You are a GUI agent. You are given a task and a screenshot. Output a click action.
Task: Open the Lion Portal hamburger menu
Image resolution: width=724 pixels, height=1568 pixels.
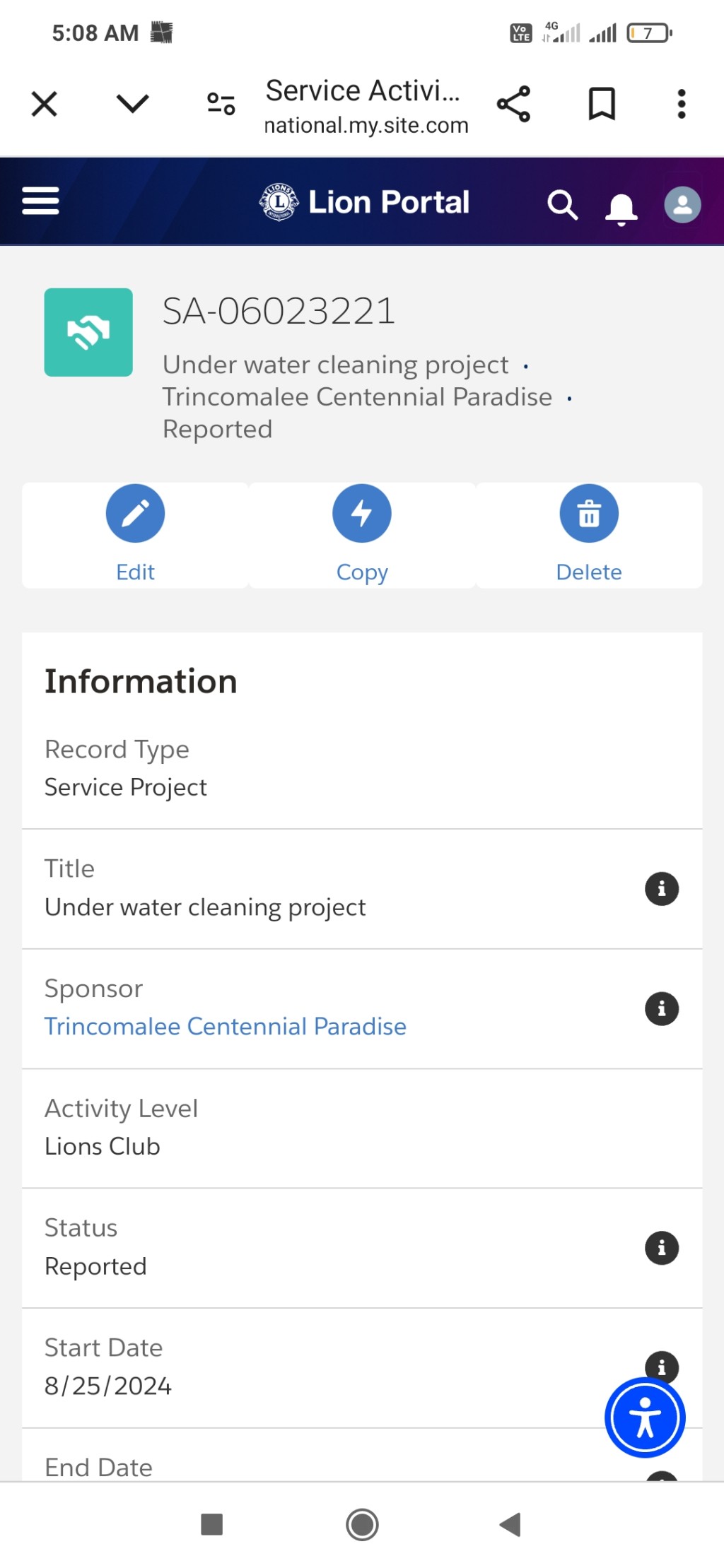coord(40,201)
